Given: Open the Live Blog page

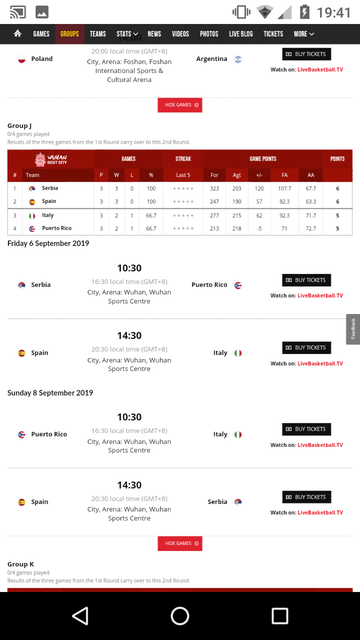Looking at the screenshot, I should [x=241, y=34].
